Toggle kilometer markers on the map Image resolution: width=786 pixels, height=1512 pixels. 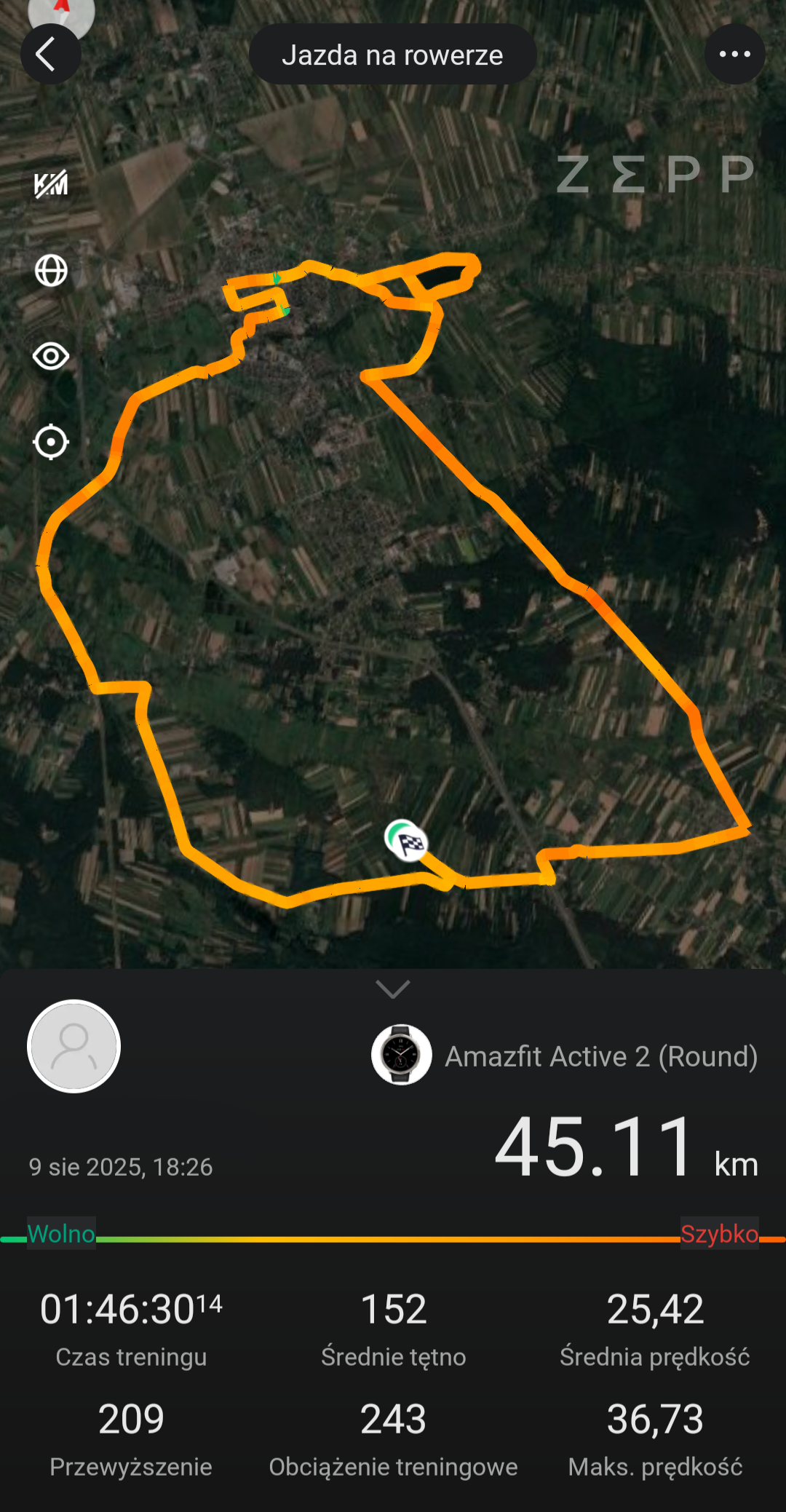pos(51,184)
